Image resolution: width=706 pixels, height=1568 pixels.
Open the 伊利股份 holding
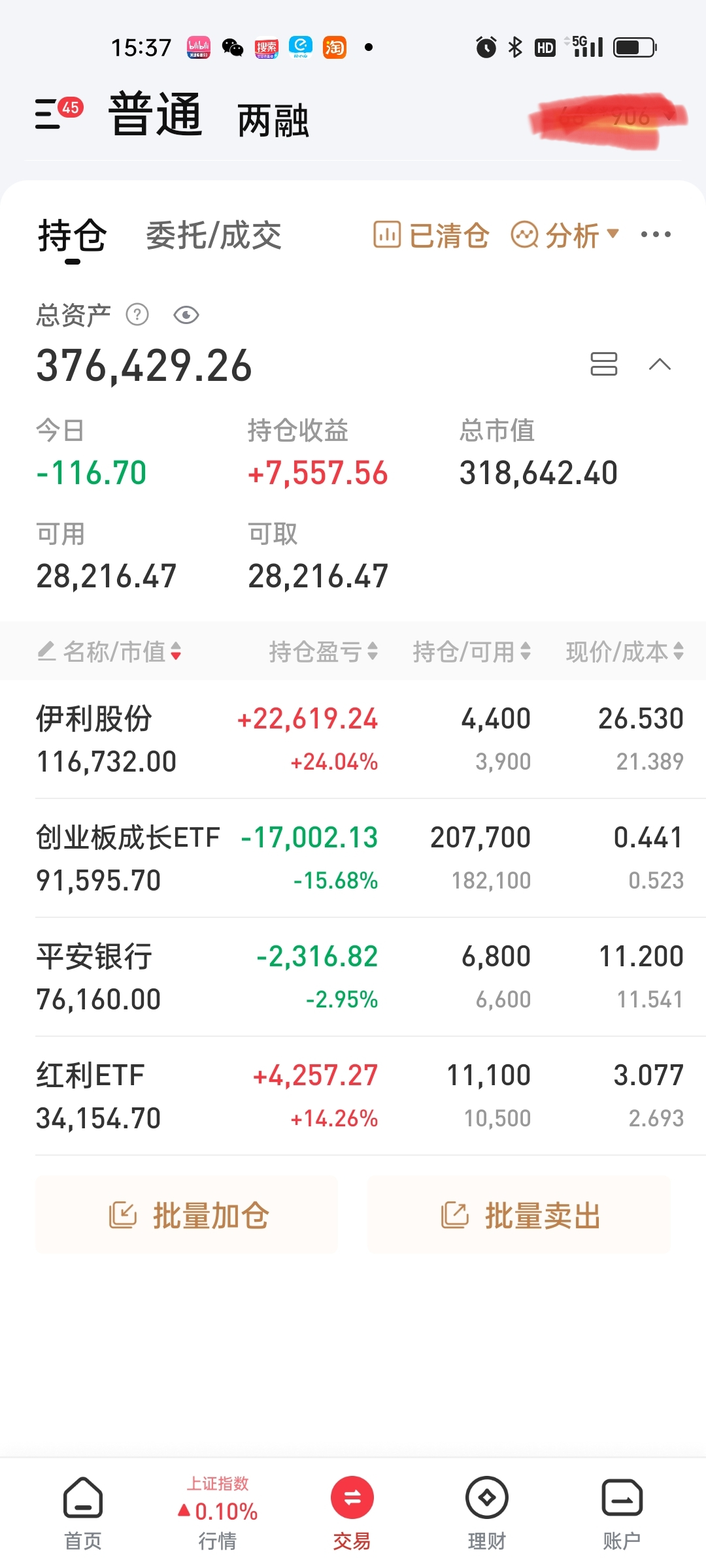94,719
